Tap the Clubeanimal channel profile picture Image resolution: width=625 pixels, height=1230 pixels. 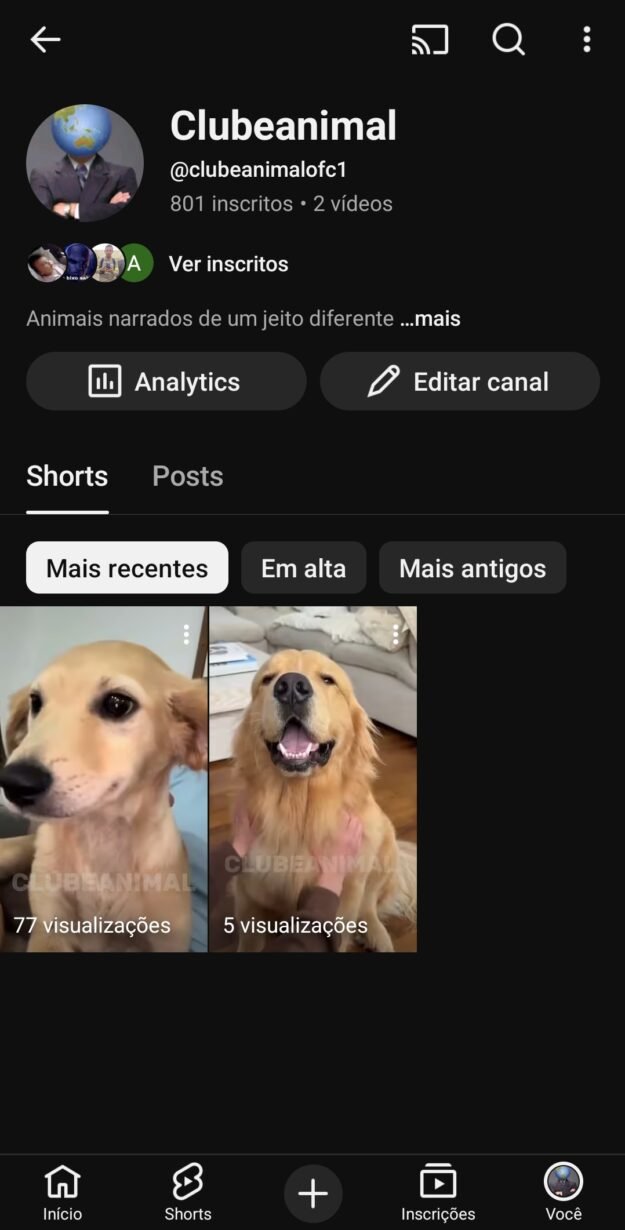coord(85,163)
